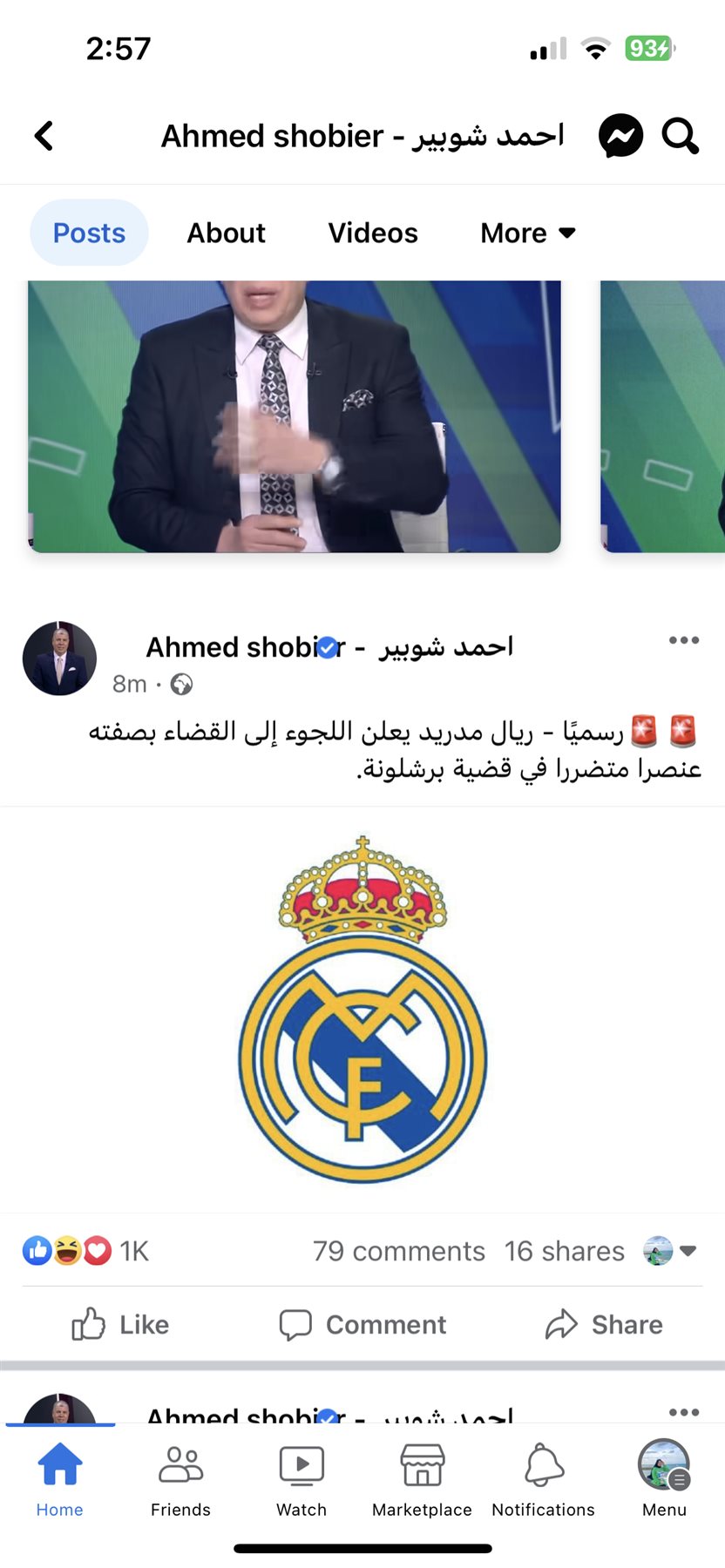Image resolution: width=725 pixels, height=1568 pixels.
Task: Search within the Ahmed shobier page
Action: point(680,136)
